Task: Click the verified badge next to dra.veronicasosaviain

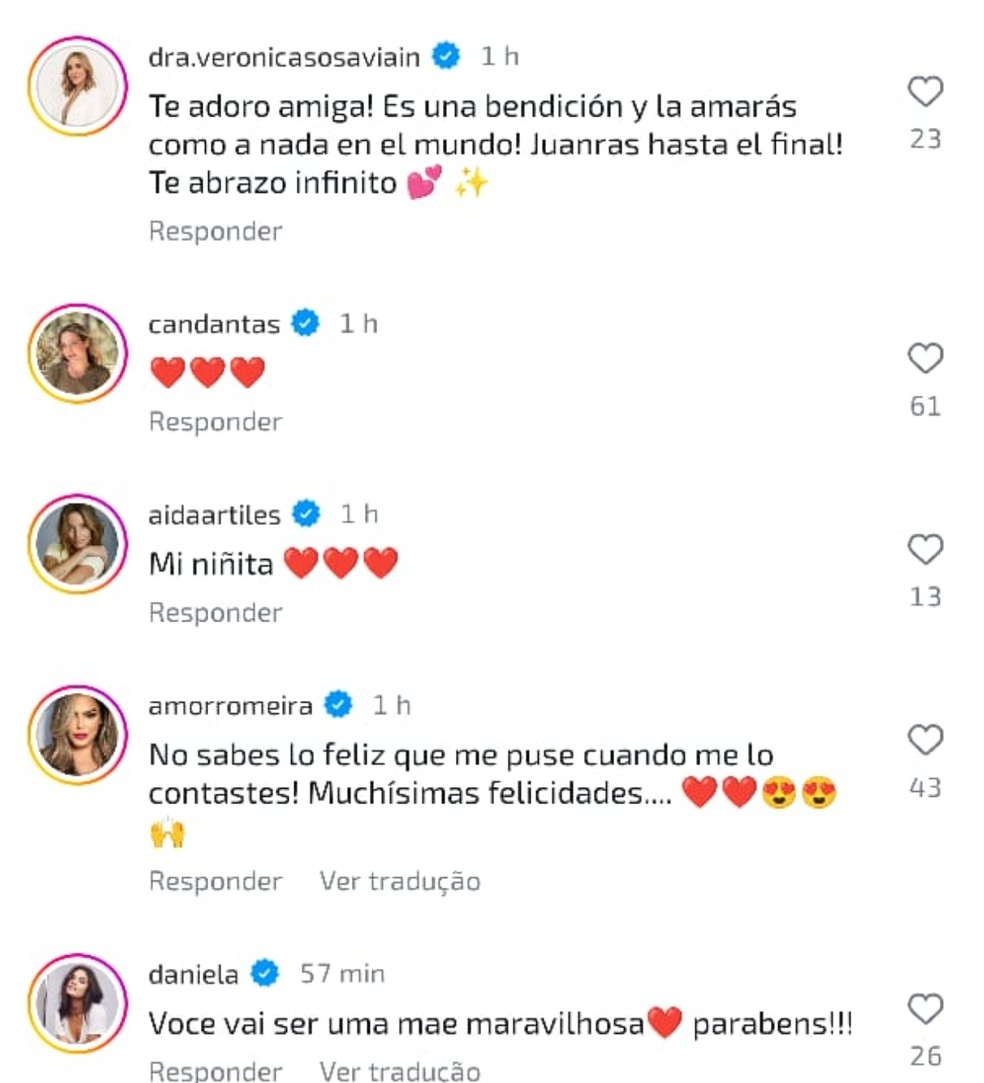Action: [x=446, y=57]
